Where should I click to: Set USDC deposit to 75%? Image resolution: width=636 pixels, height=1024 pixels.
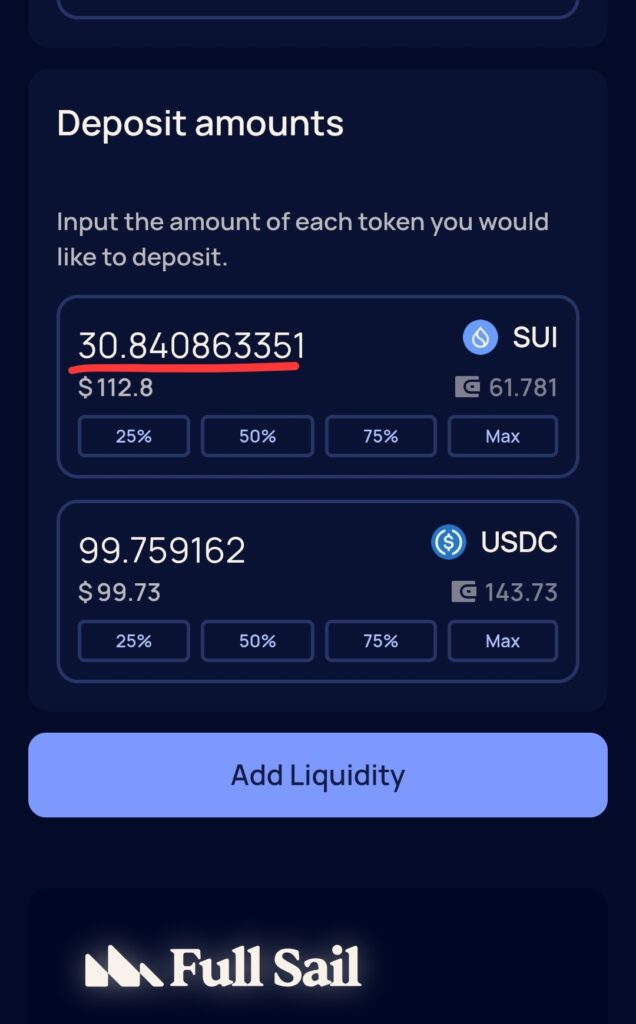(380, 641)
